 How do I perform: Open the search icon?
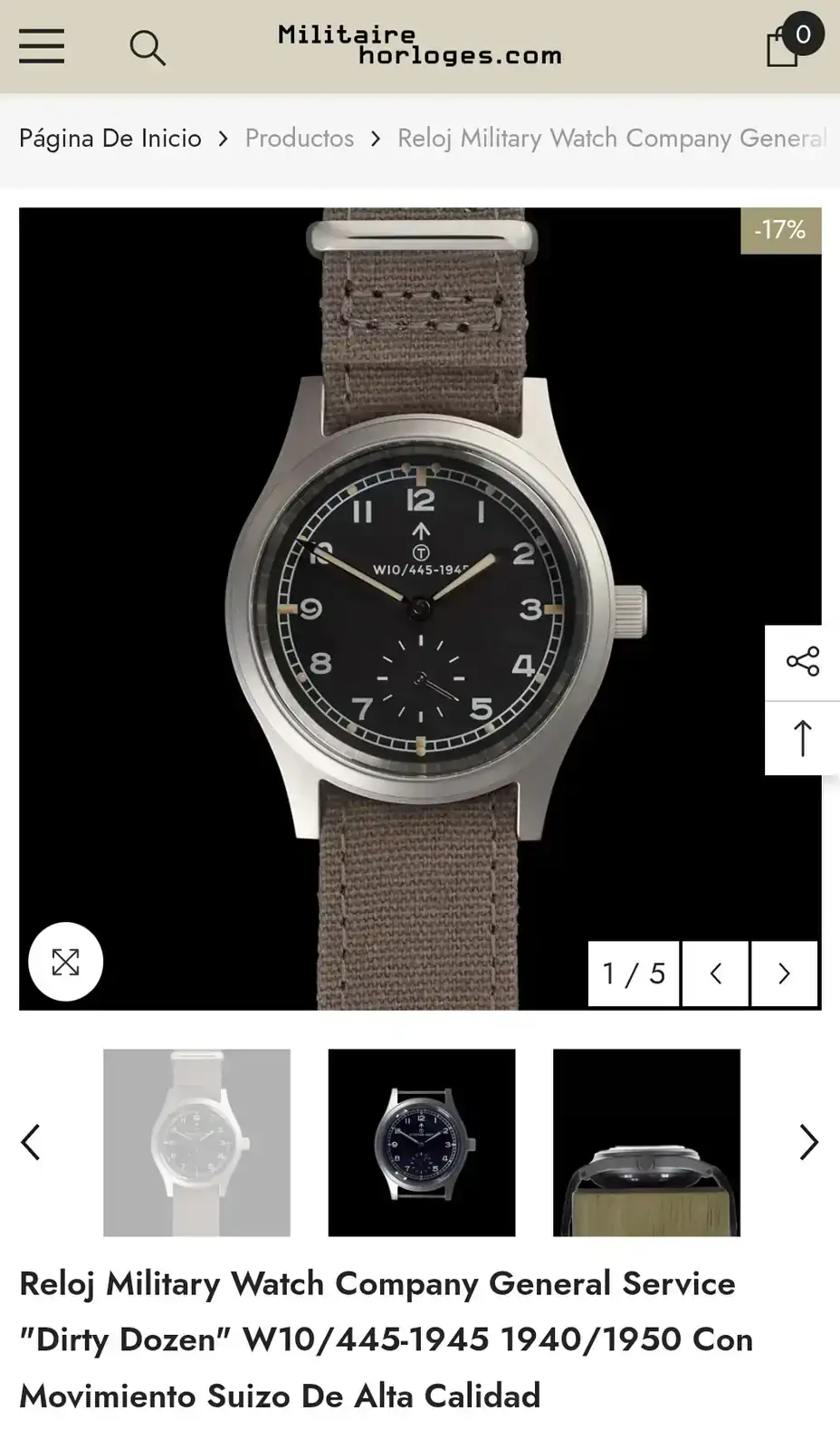pos(148,47)
